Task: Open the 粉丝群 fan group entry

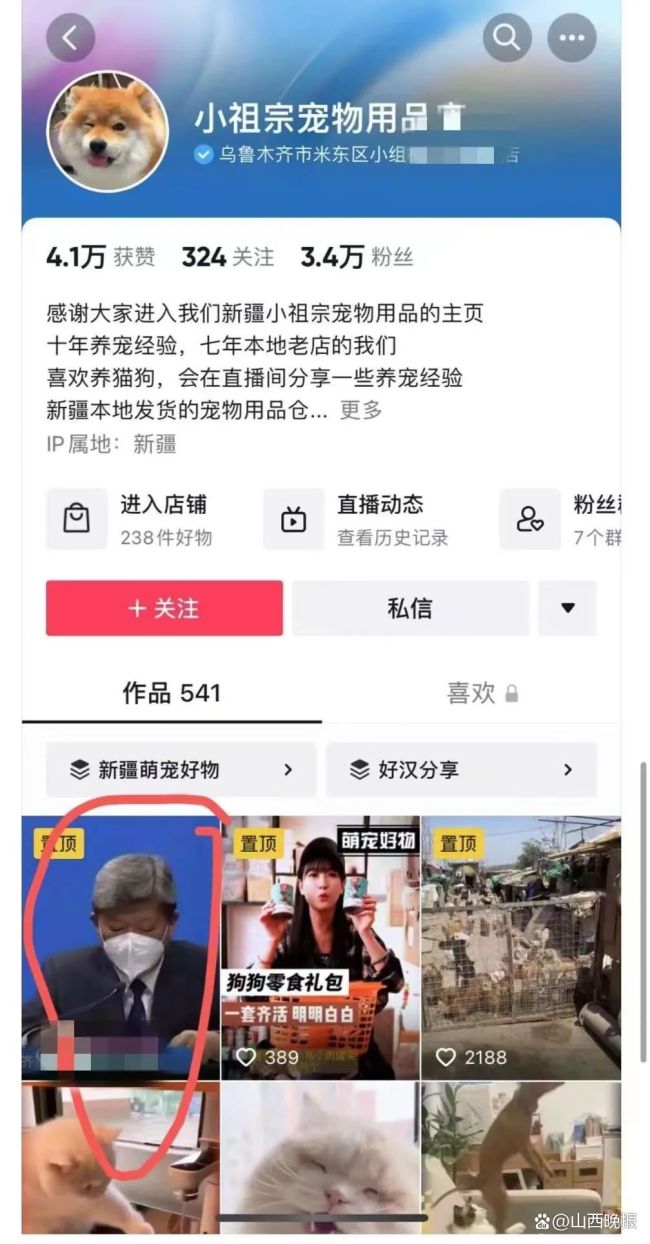Action: tap(570, 520)
